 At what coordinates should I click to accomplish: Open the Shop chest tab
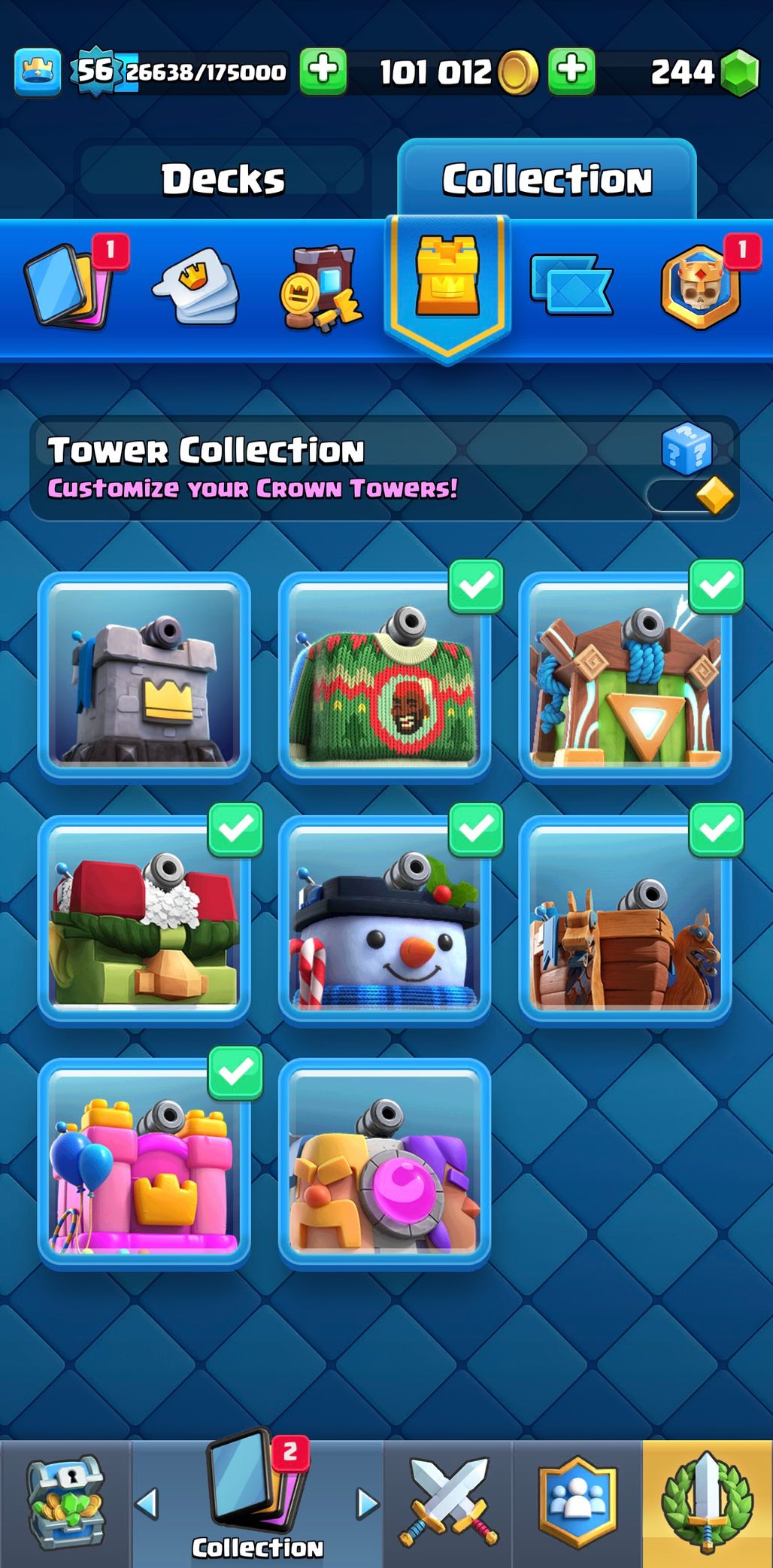click(65, 1503)
